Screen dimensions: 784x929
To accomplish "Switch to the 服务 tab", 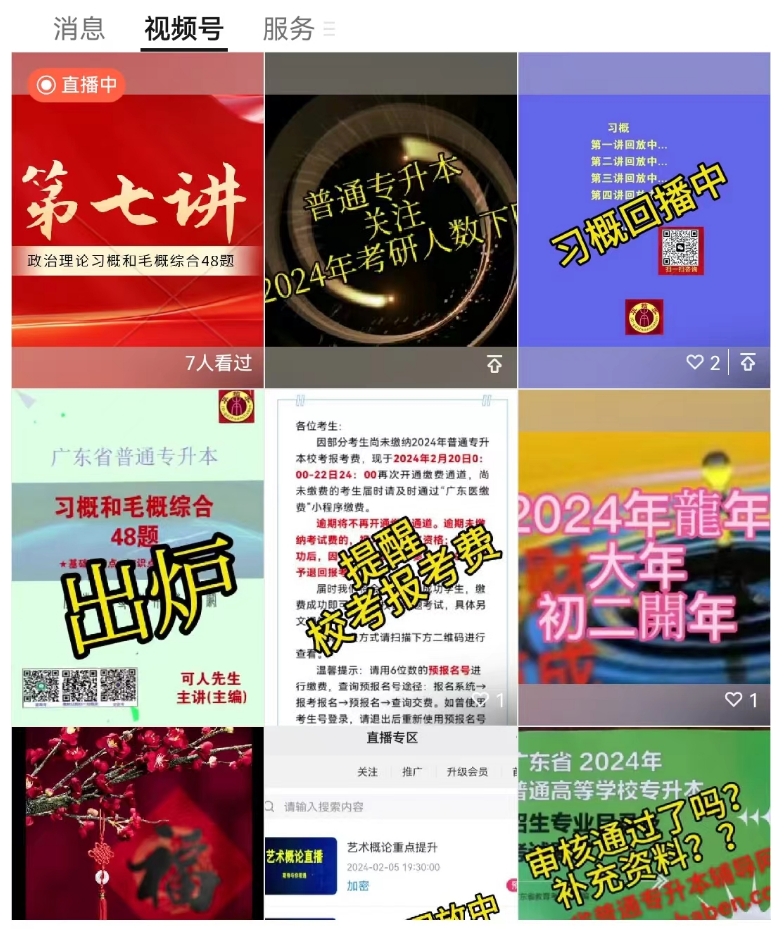I will pos(289,28).
